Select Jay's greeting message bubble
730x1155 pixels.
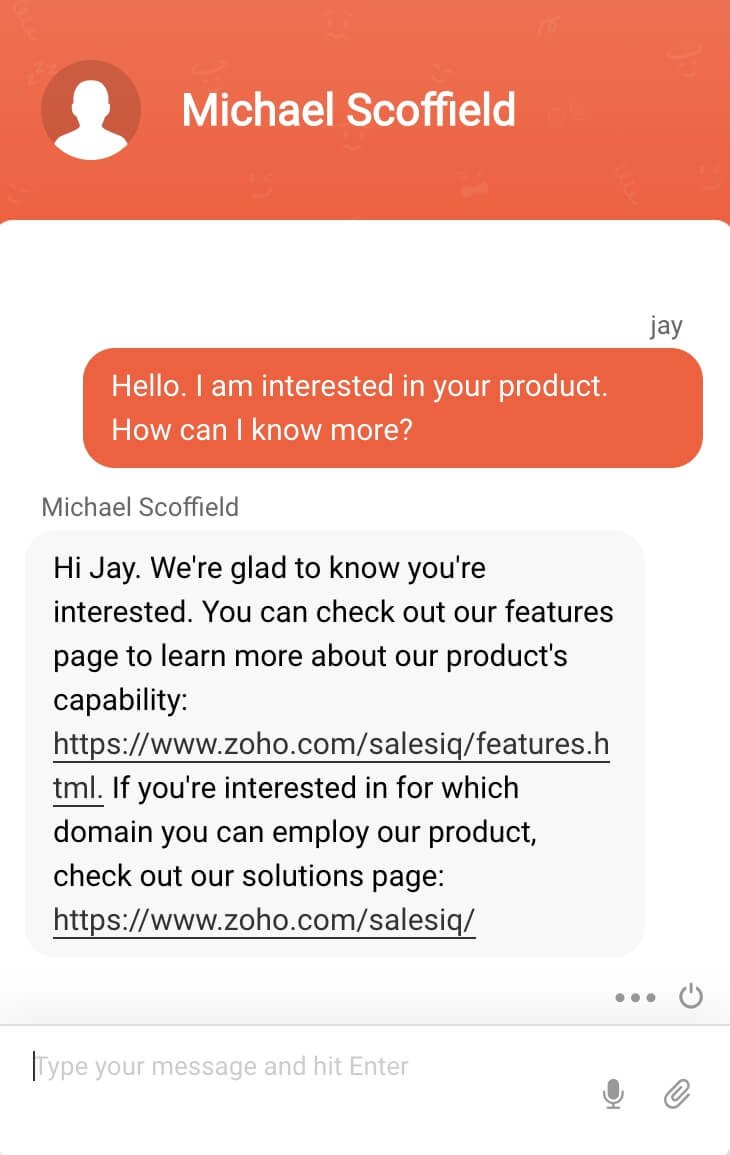click(x=393, y=407)
